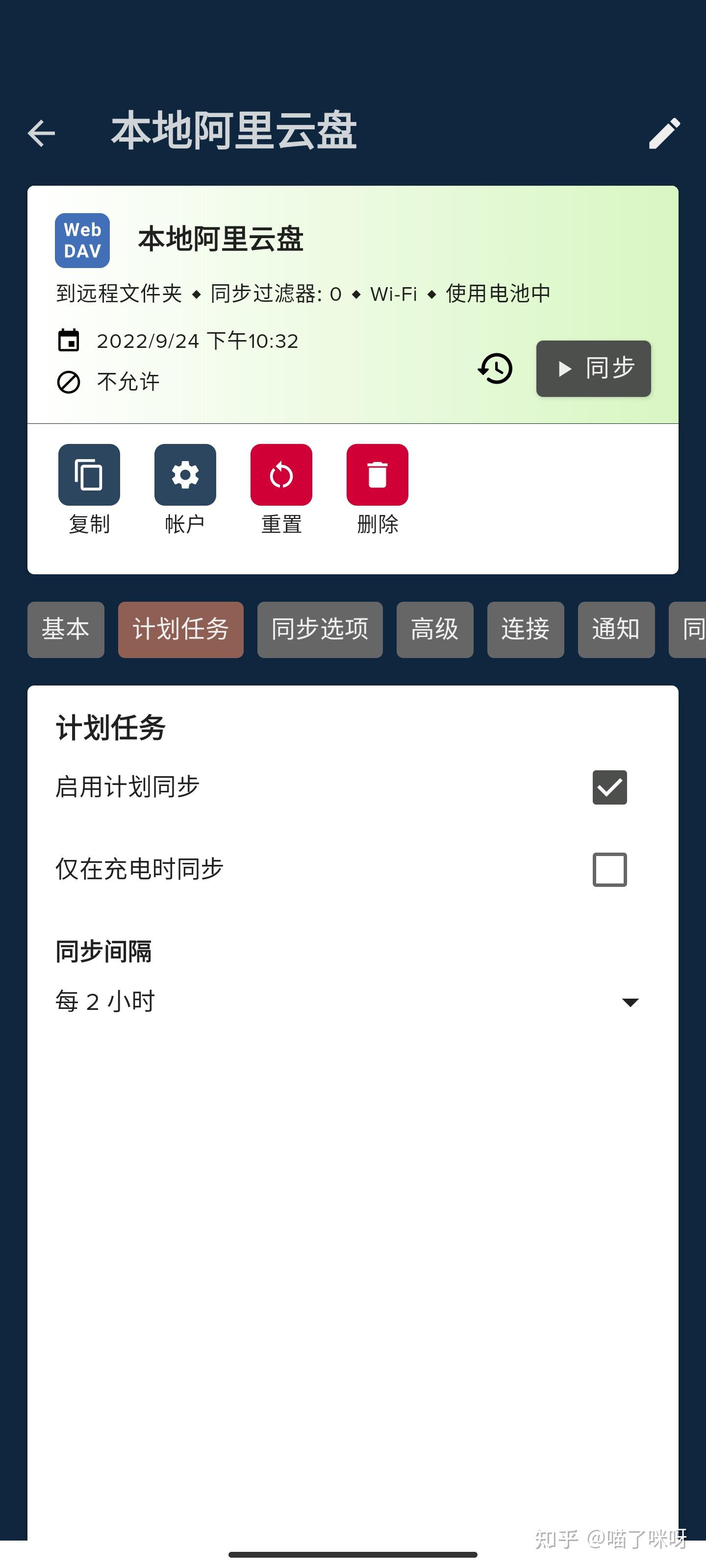Start sync with the 同步 button
The width and height of the screenshot is (706, 1568).
coord(593,368)
